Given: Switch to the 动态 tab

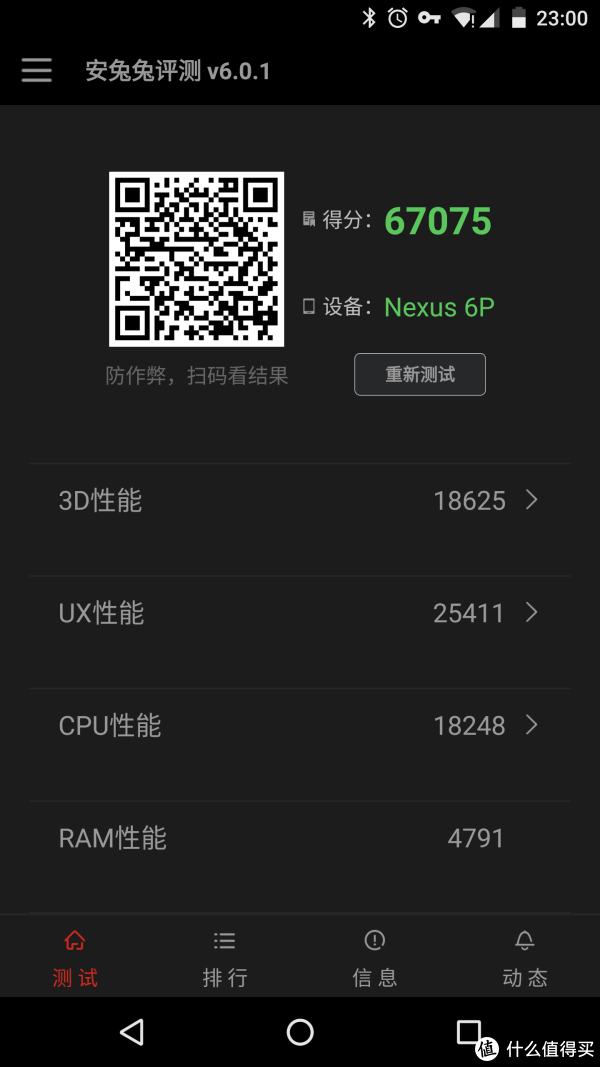Looking at the screenshot, I should (525, 957).
